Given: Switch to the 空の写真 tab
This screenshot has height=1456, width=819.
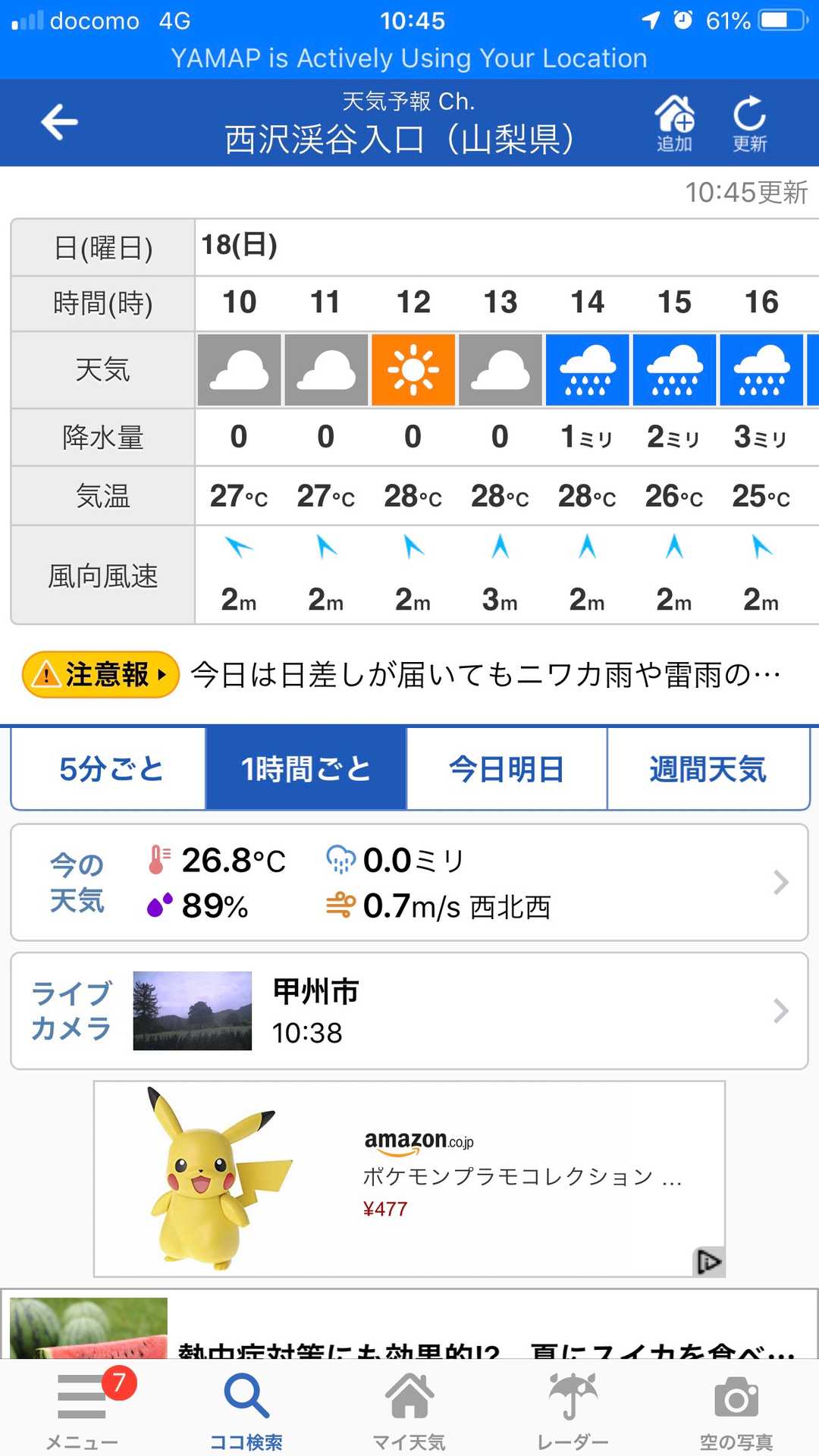Looking at the screenshot, I should tap(736, 1408).
